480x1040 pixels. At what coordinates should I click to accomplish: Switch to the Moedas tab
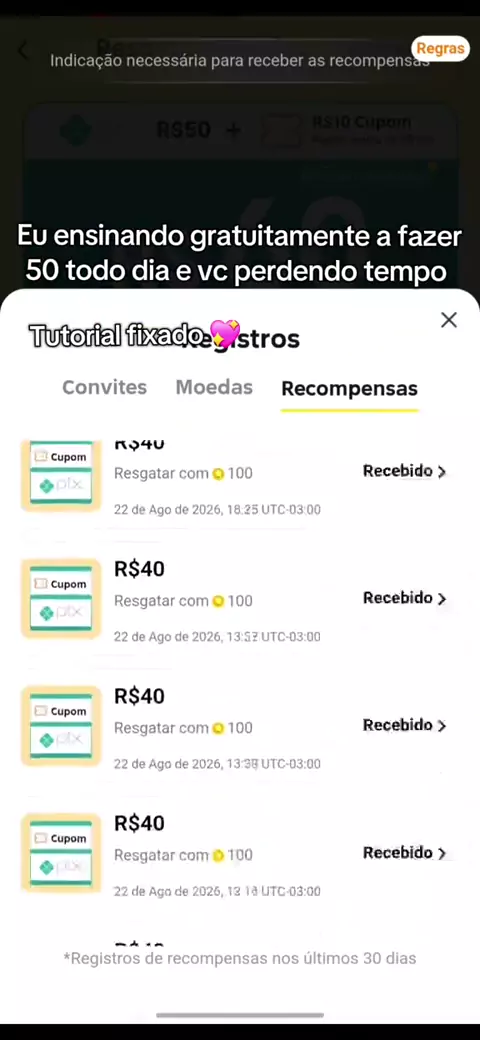pos(214,387)
